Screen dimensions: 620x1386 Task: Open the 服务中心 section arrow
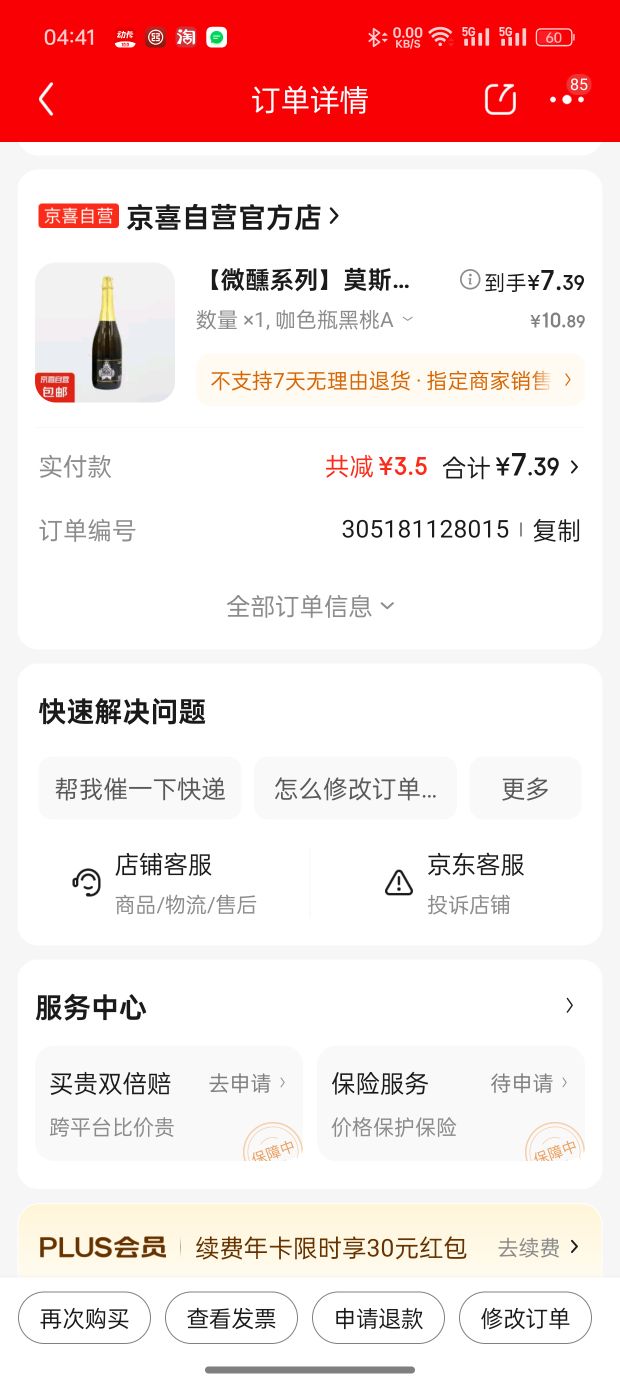[x=569, y=1006]
